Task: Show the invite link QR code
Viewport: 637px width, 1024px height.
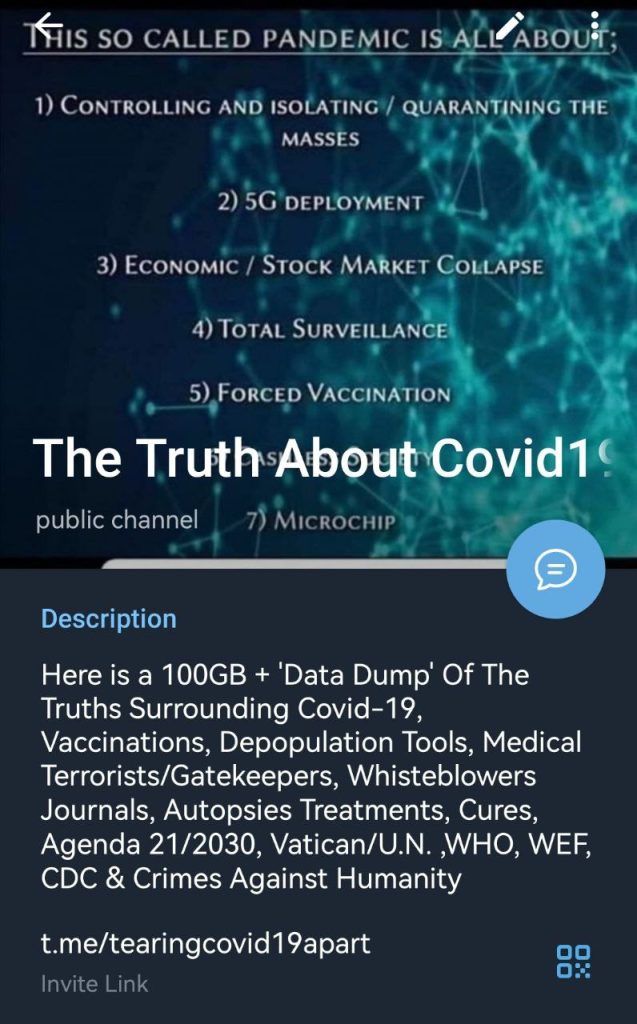Action: (x=573, y=961)
